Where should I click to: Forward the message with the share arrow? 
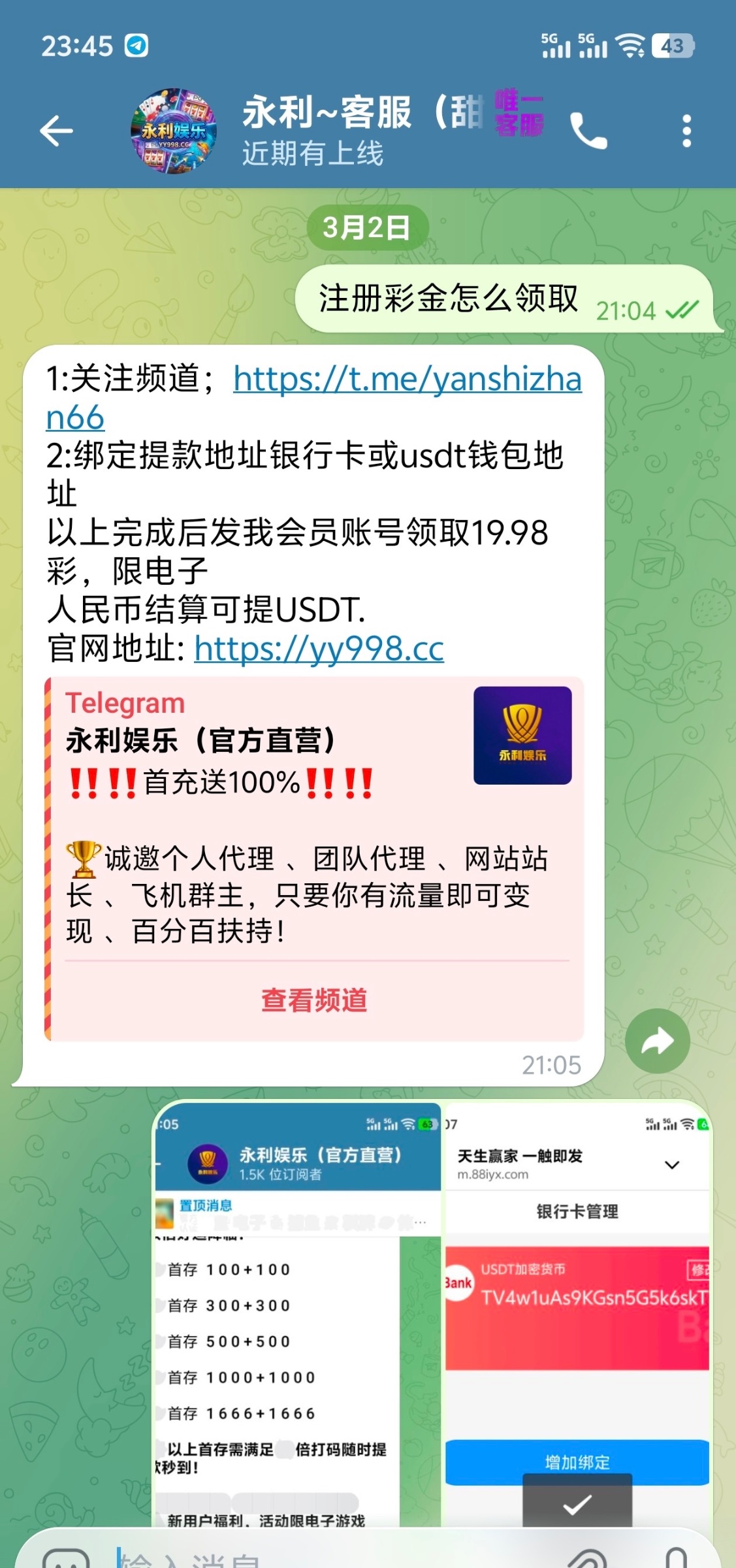tap(657, 1041)
